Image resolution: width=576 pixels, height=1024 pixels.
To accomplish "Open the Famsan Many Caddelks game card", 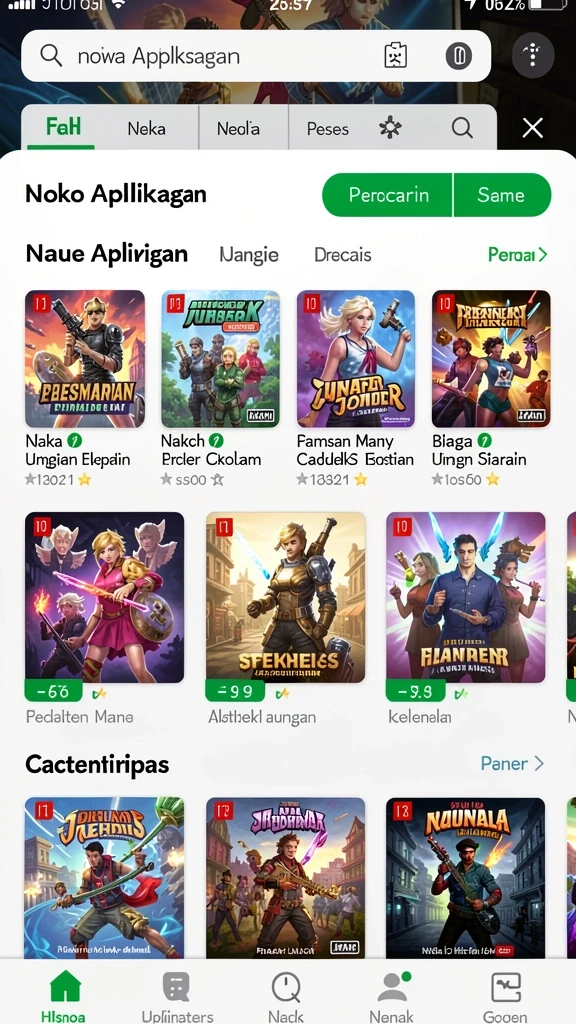I will point(356,389).
